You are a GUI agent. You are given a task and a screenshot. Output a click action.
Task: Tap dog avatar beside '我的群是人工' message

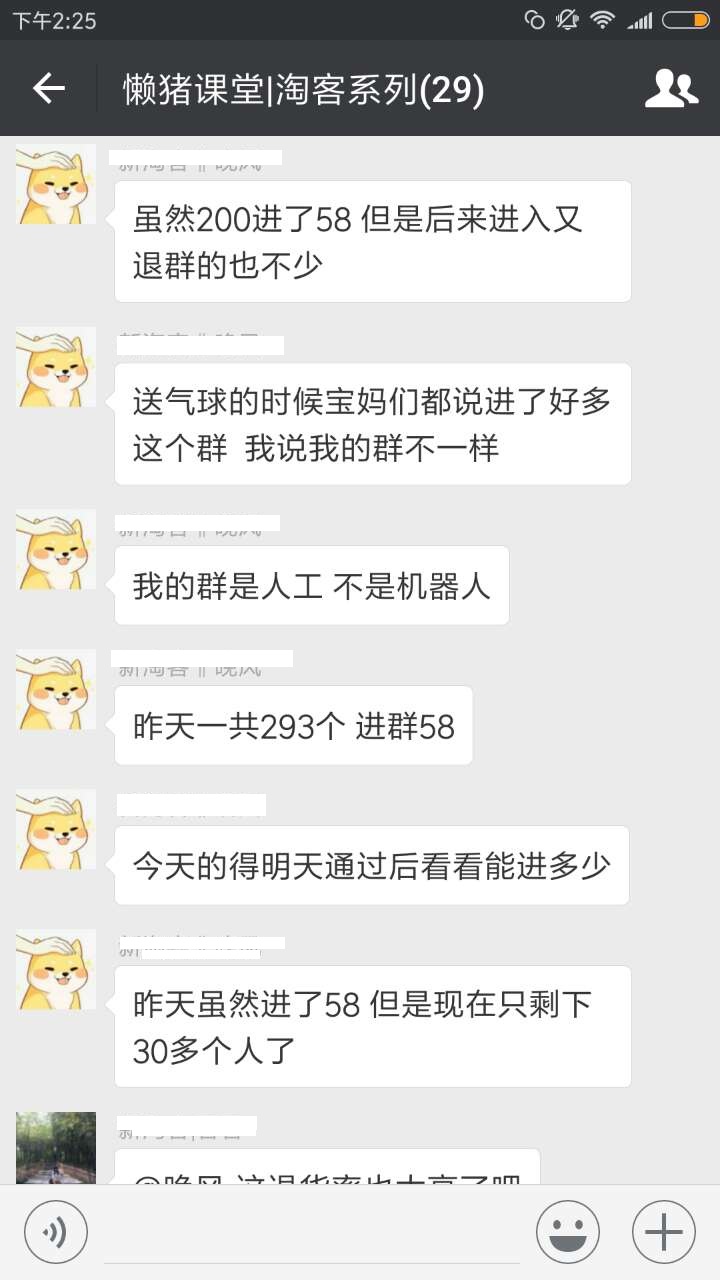56,550
